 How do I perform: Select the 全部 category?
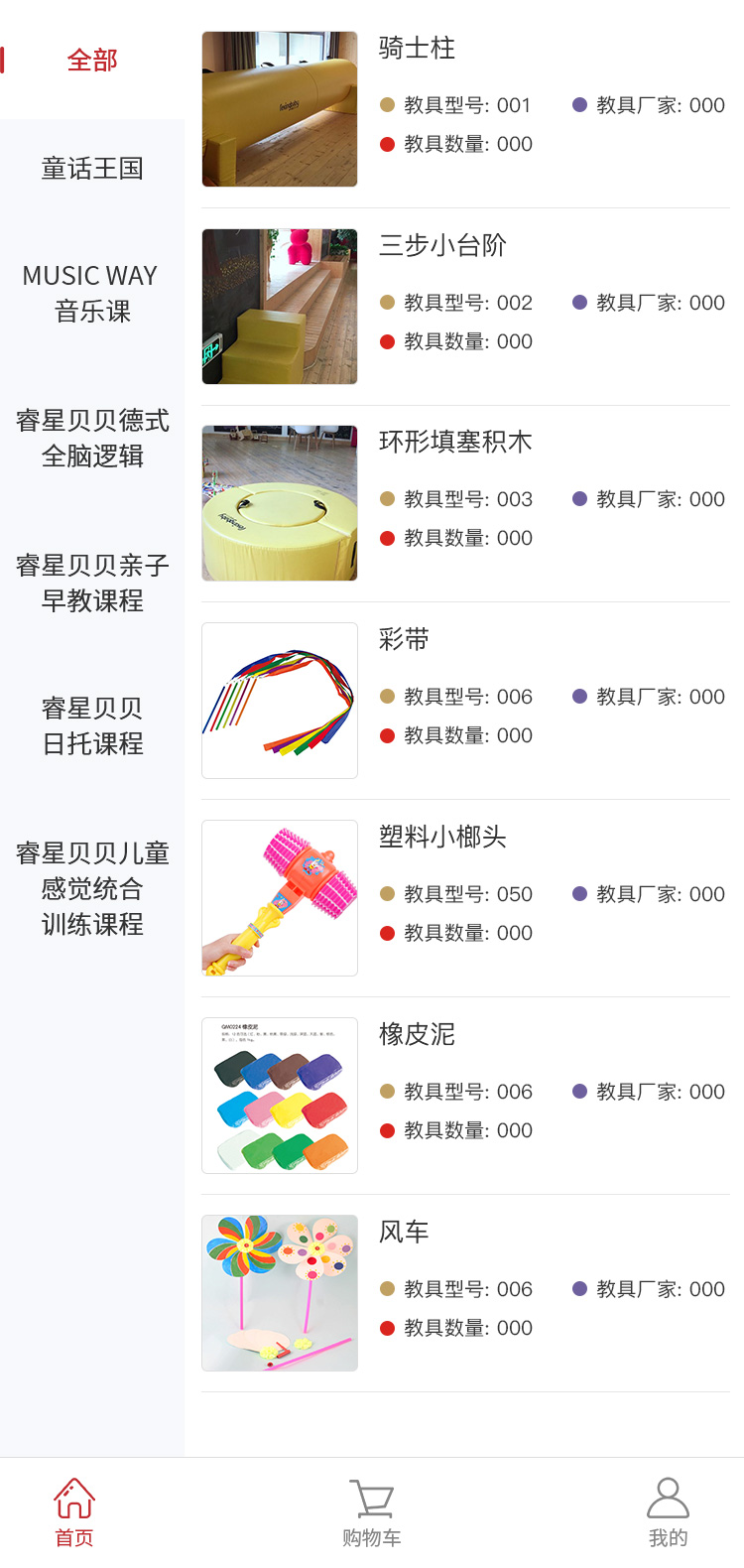click(x=92, y=61)
